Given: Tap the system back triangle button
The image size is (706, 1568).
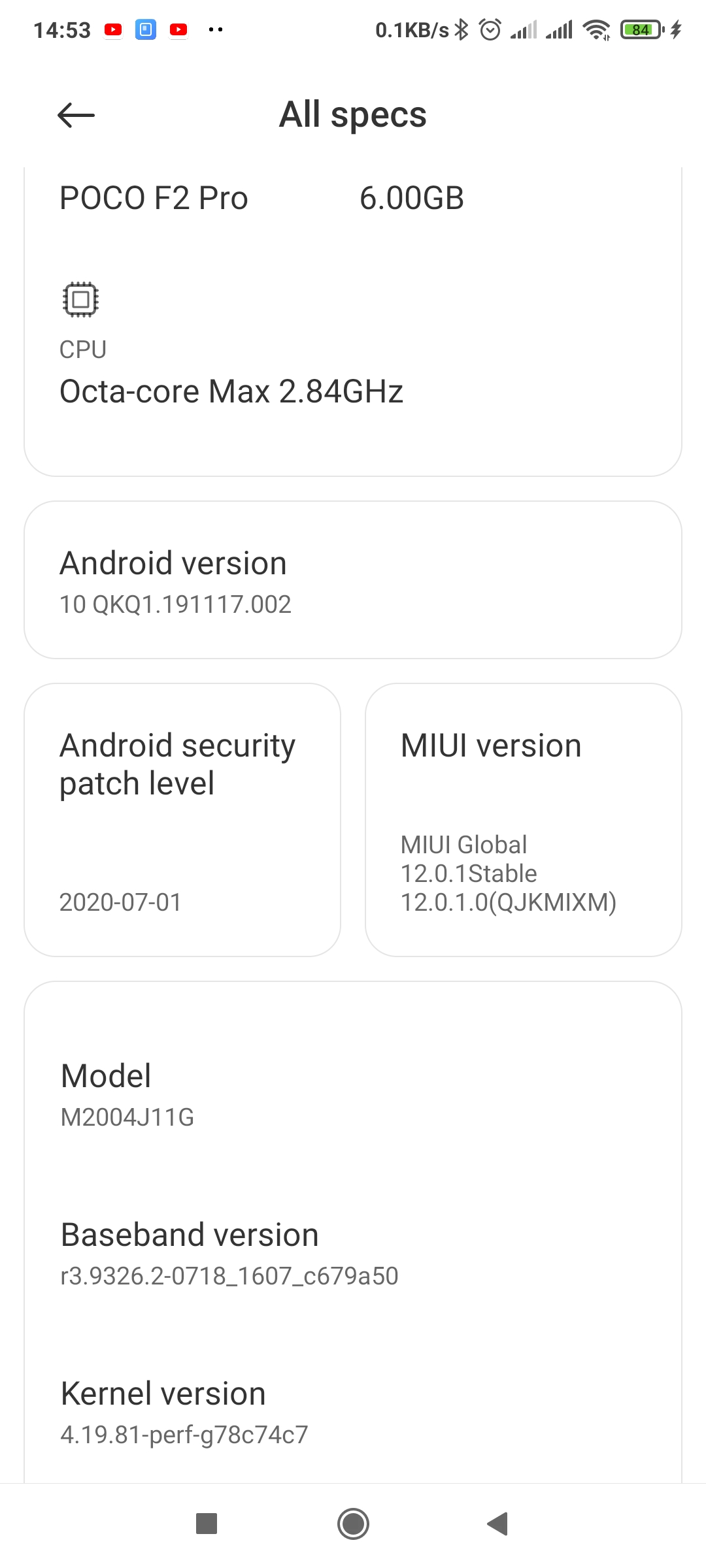Looking at the screenshot, I should point(498,1524).
